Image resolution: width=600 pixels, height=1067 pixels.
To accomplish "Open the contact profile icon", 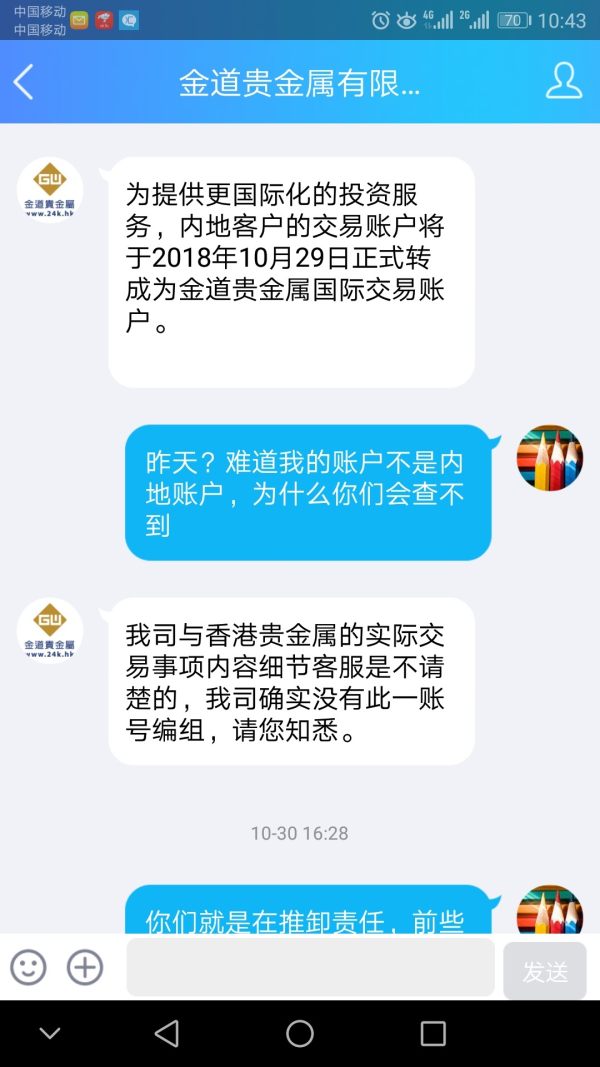I will point(564,82).
